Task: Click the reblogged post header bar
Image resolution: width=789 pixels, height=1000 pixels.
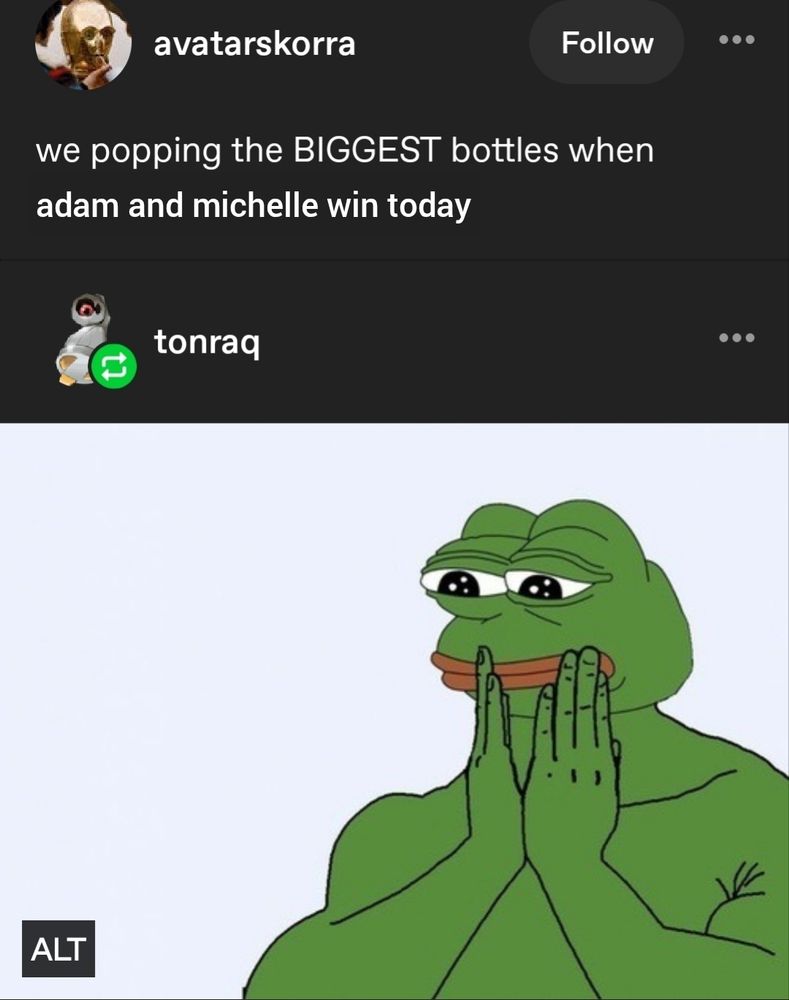Action: coord(394,340)
